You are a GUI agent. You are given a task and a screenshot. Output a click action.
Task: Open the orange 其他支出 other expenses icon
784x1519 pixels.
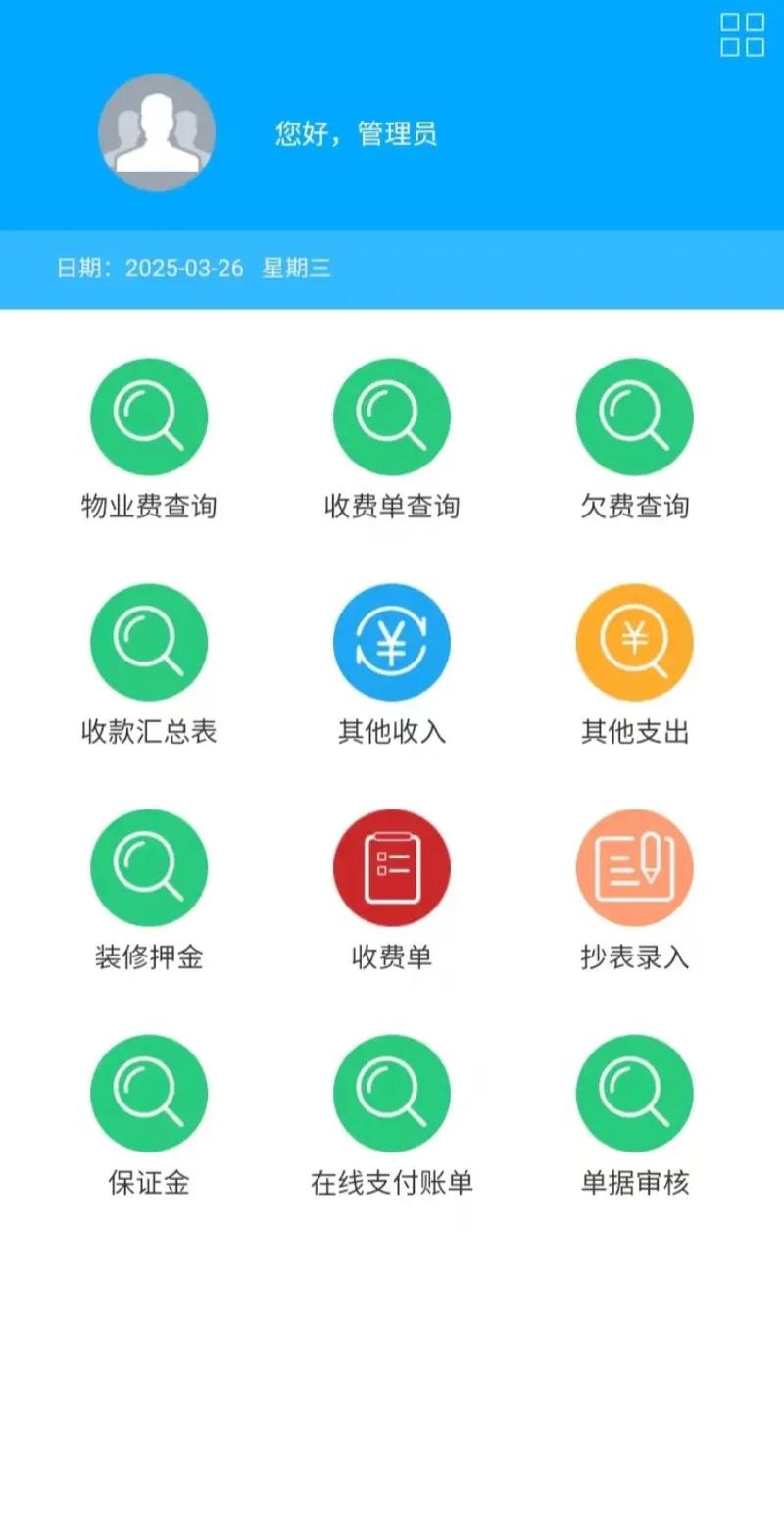coord(635,642)
